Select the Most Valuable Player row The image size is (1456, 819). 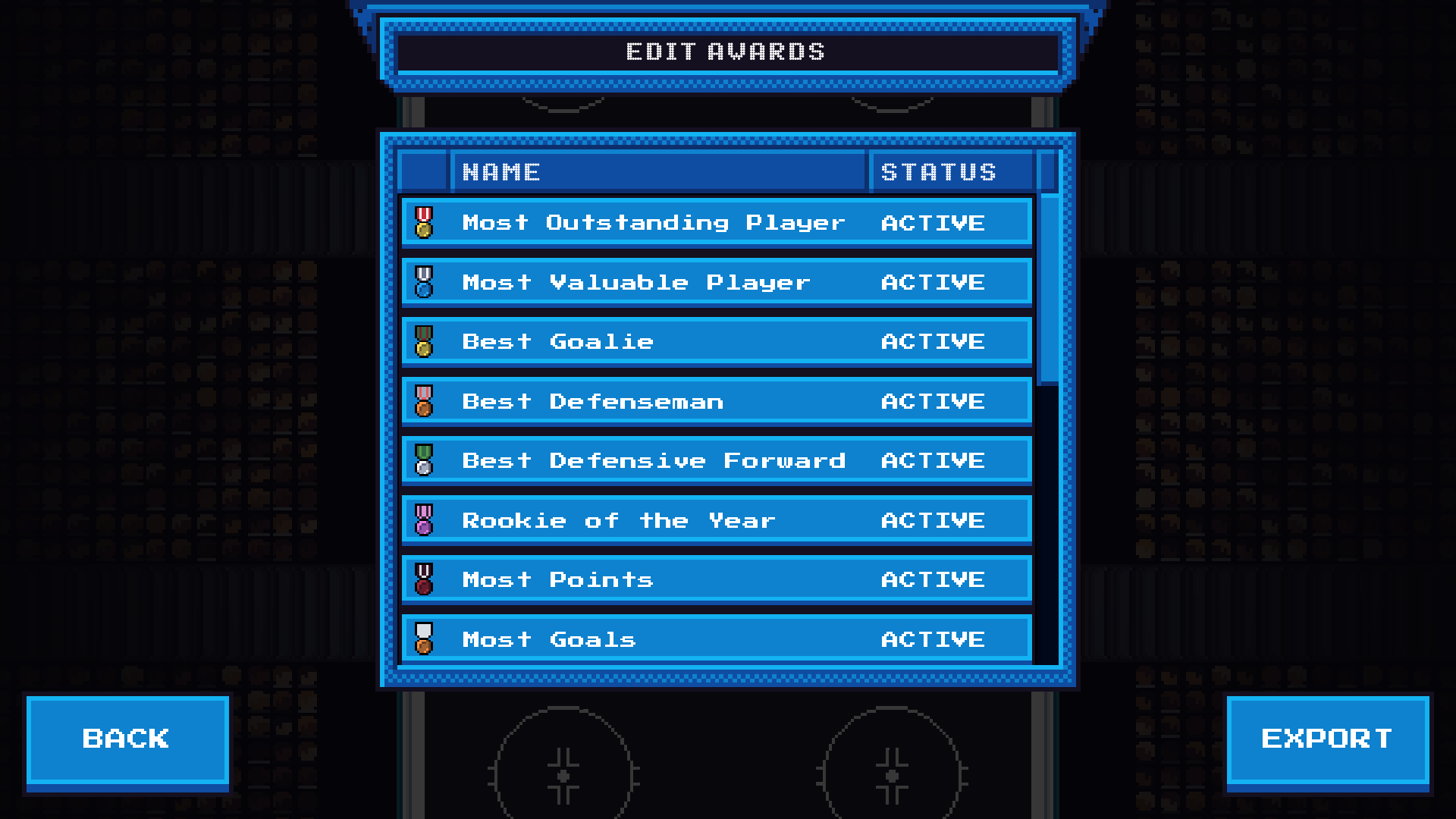716,282
